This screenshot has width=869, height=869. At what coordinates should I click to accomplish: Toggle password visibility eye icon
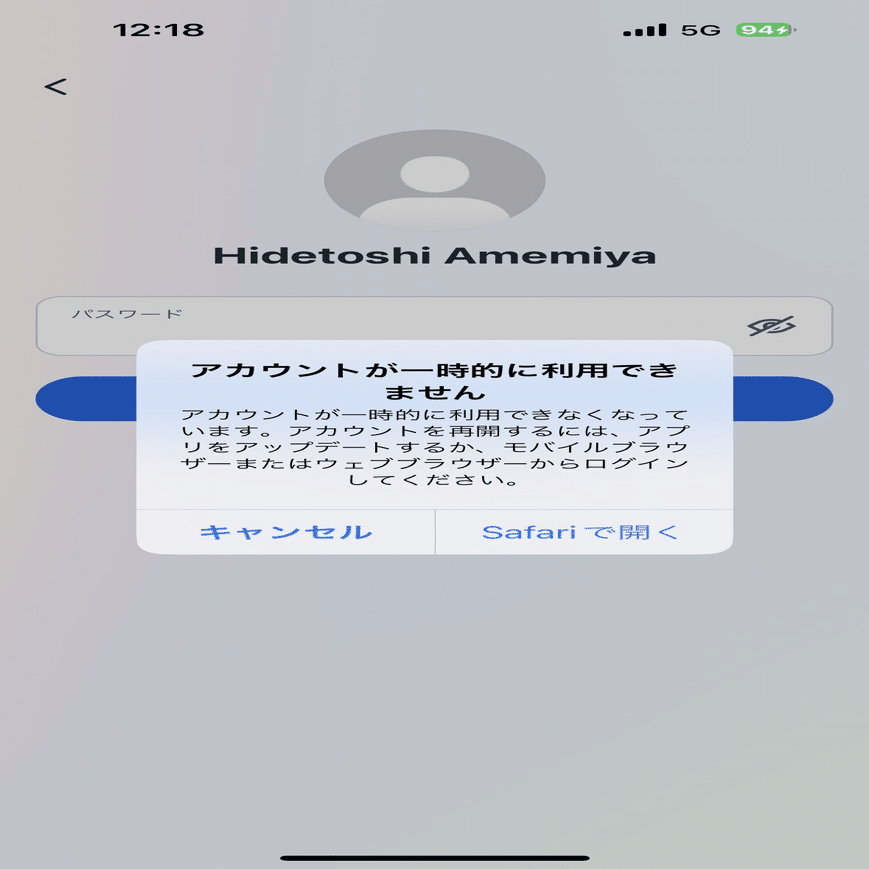click(771, 326)
